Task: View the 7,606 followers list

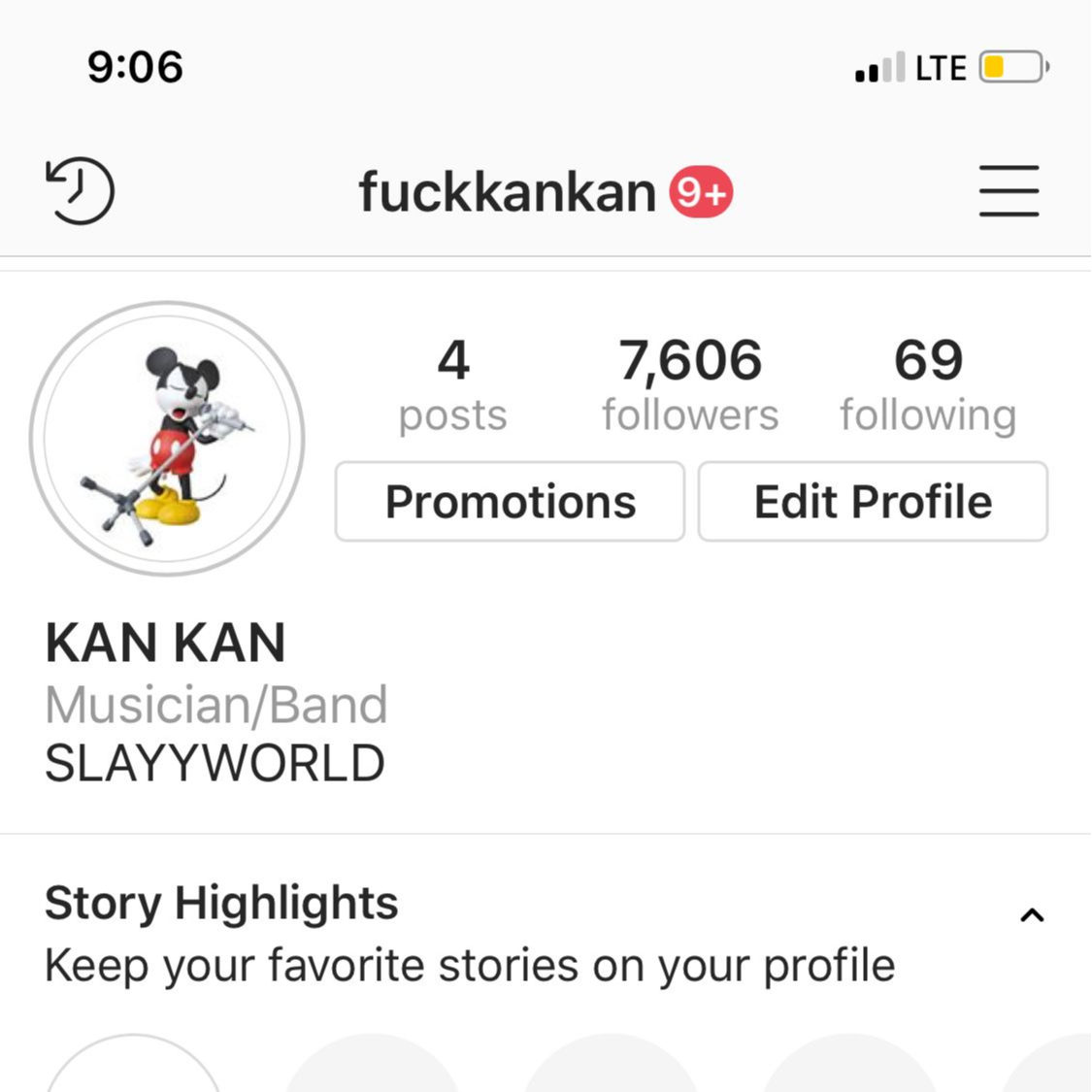Action: 690,385
